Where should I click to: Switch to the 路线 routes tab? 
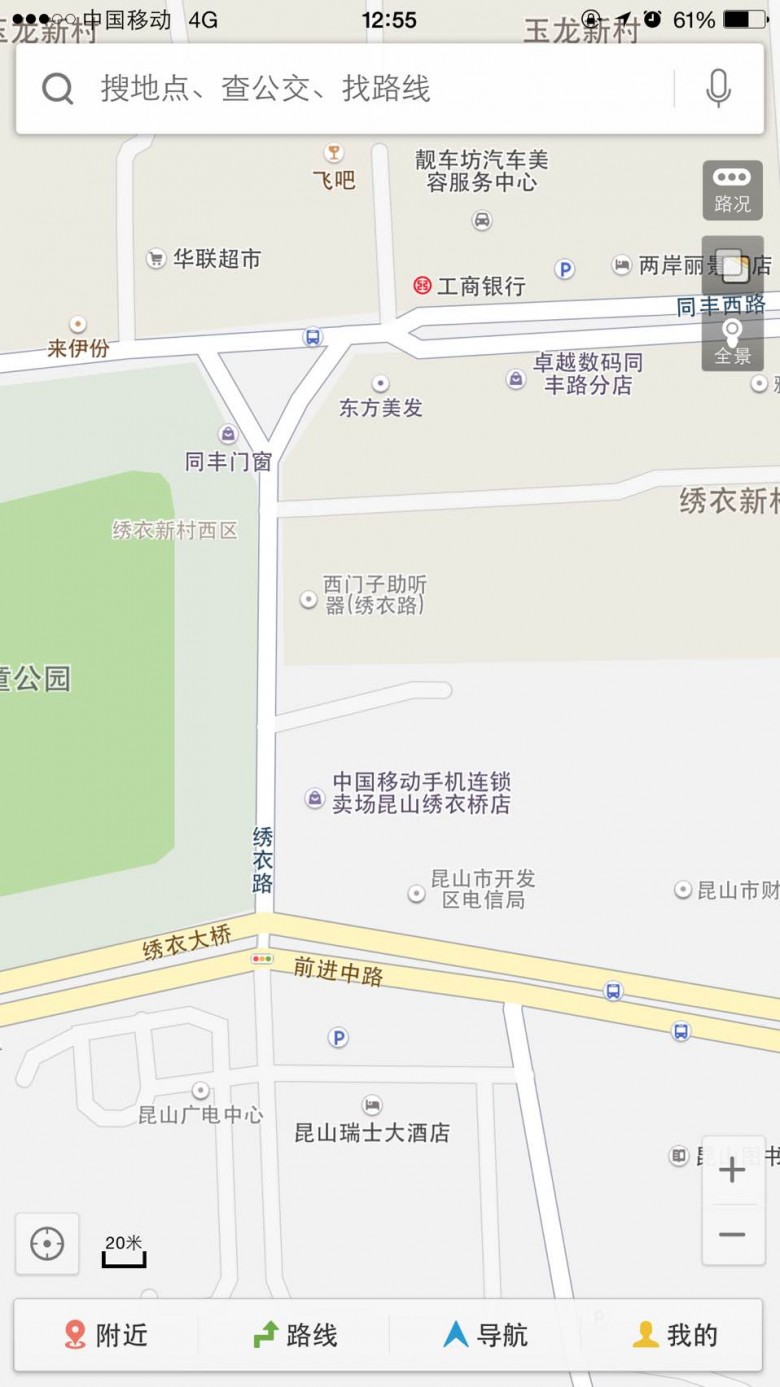(295, 1334)
